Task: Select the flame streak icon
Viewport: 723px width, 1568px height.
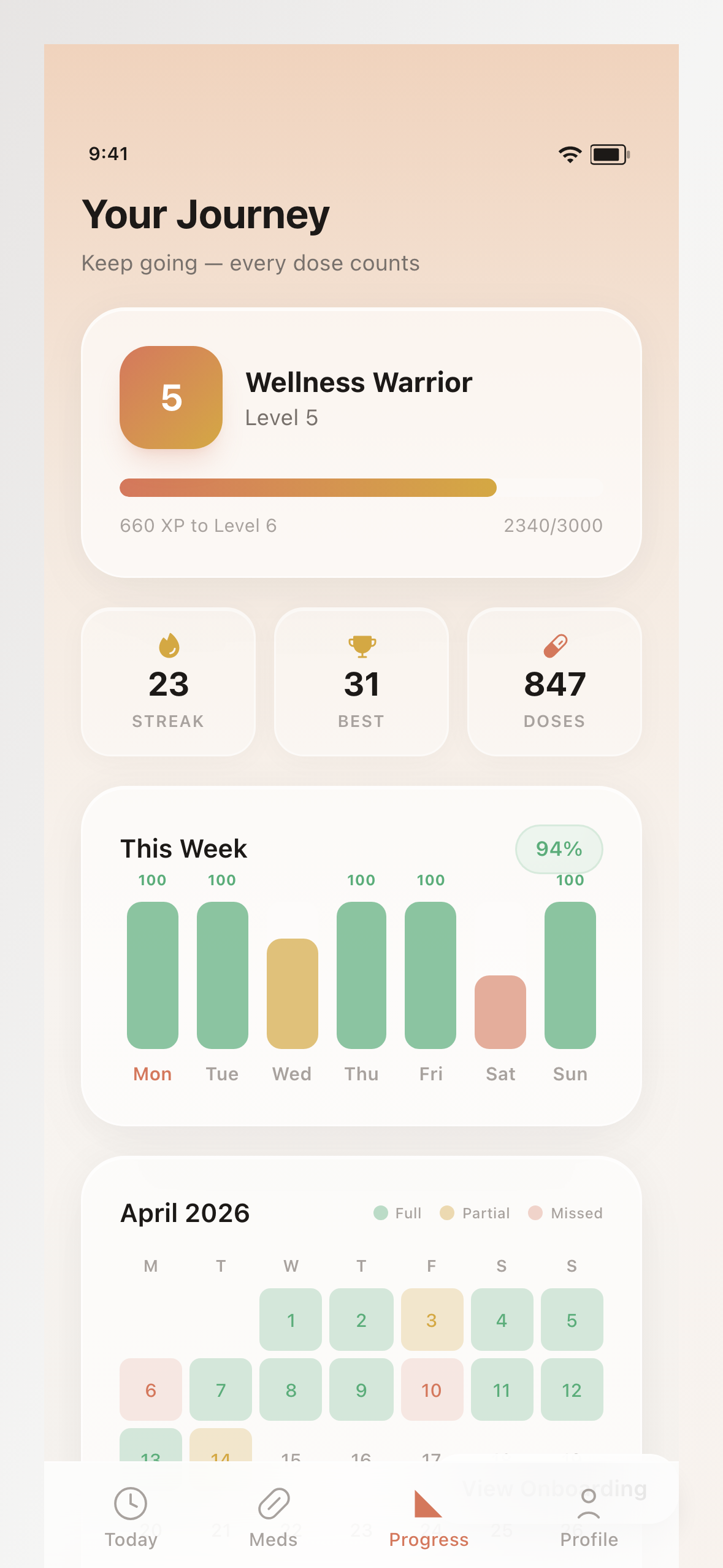Action: [168, 645]
